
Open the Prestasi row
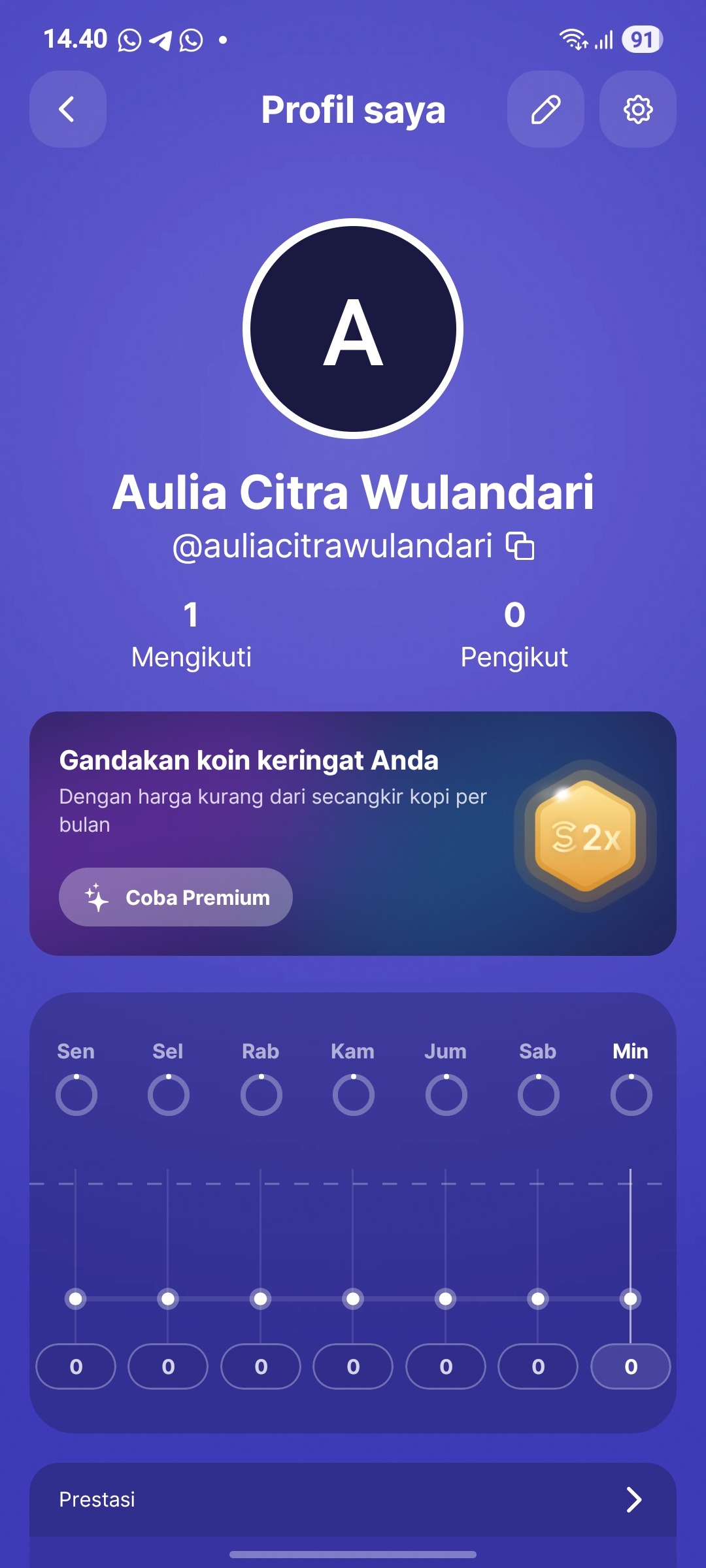(x=353, y=1499)
